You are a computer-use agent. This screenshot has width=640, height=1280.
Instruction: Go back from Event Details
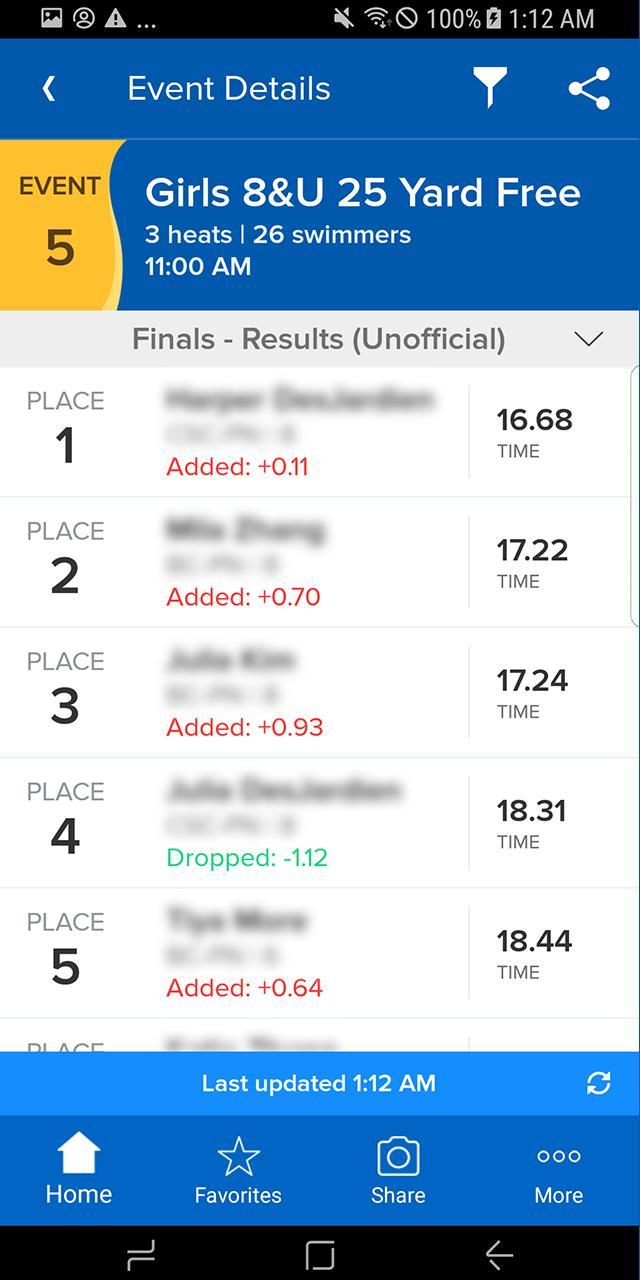click(x=48, y=89)
